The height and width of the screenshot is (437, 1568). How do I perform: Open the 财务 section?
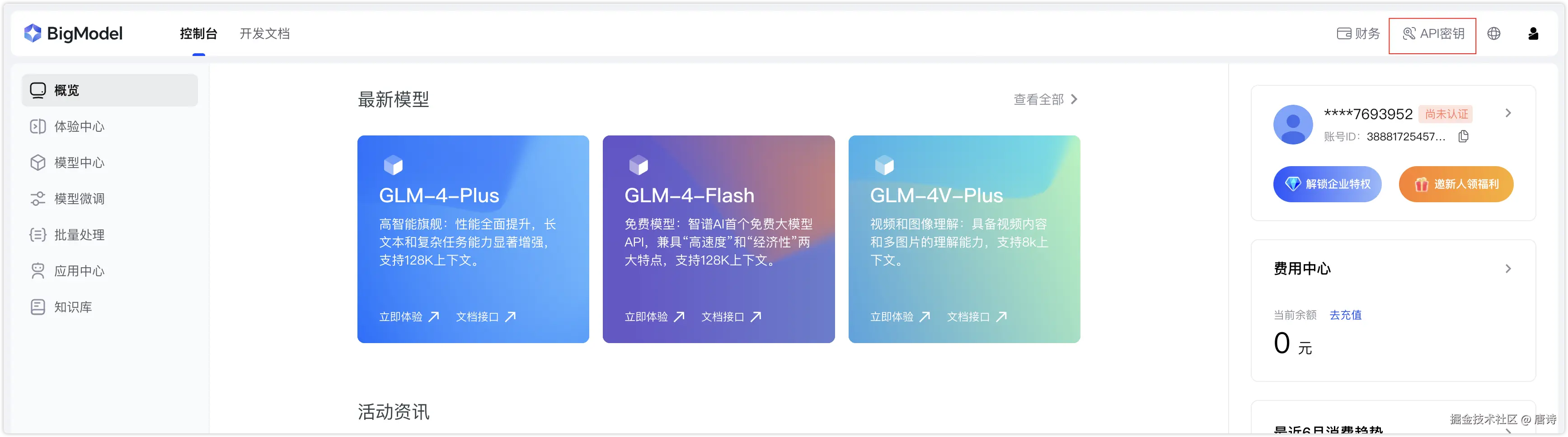coord(1358,34)
